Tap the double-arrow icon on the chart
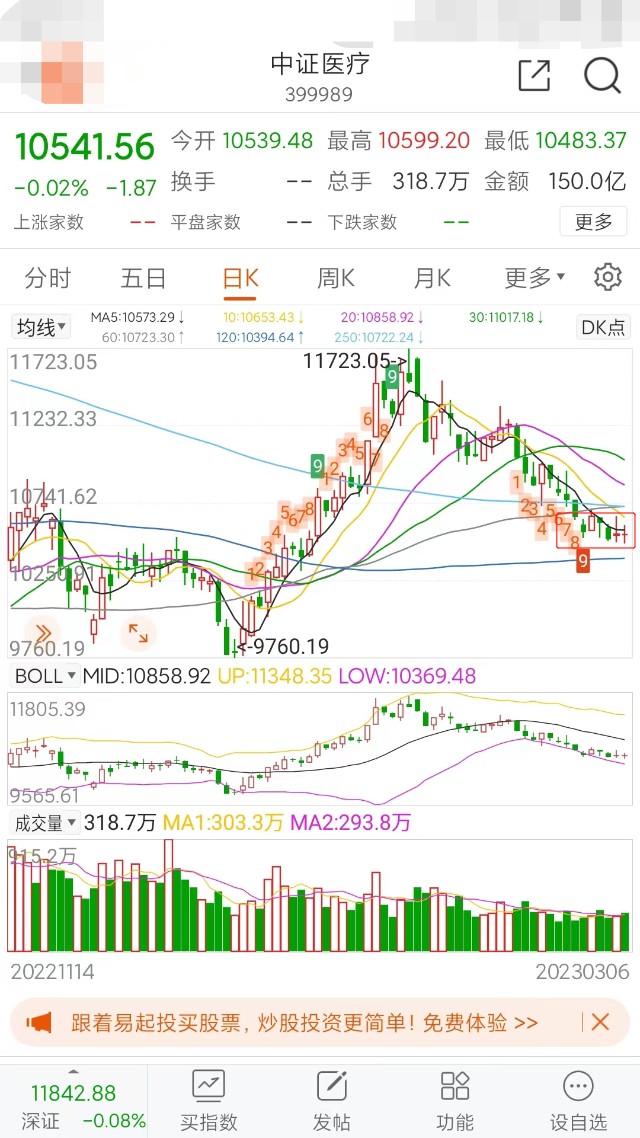Viewport: 640px width, 1138px height. [43, 633]
